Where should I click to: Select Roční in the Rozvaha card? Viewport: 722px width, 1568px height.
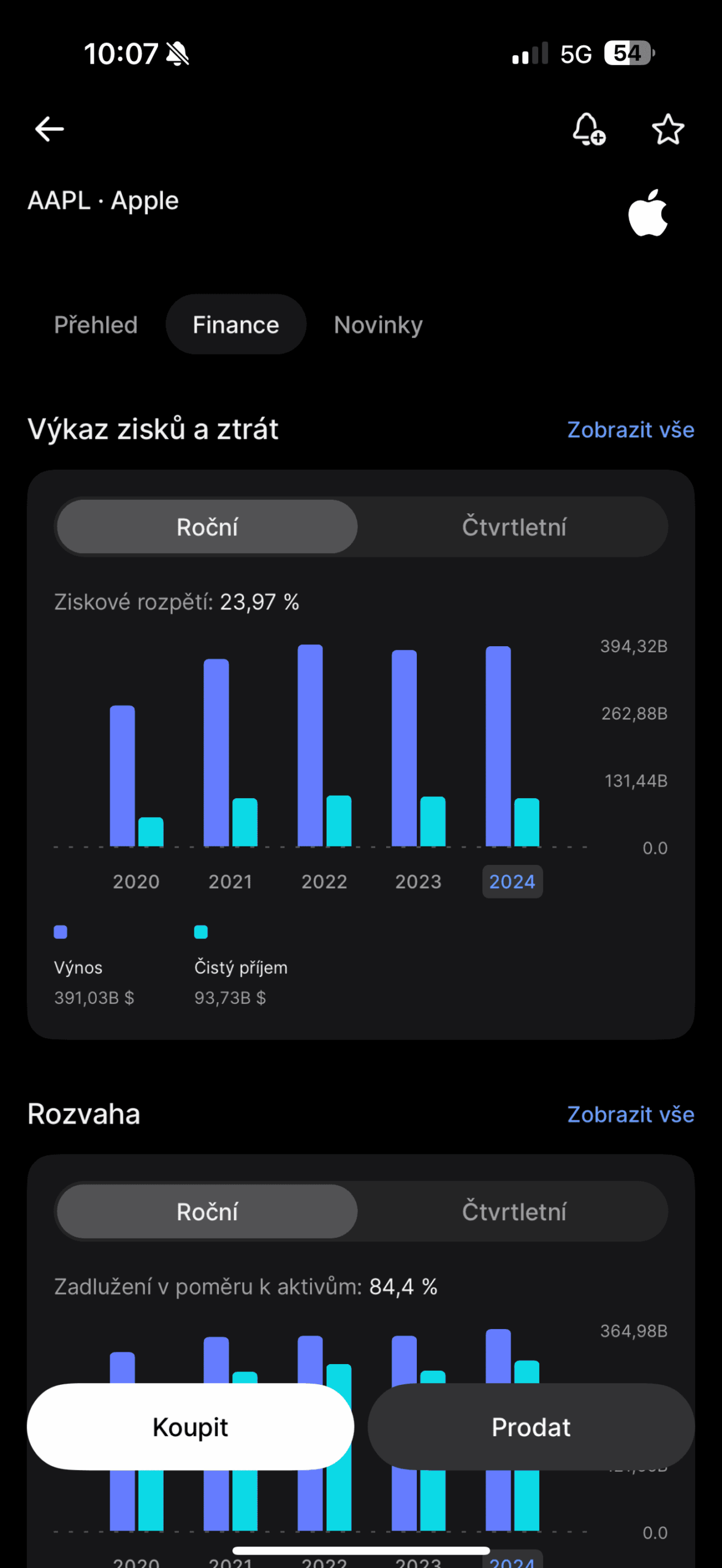click(207, 1212)
